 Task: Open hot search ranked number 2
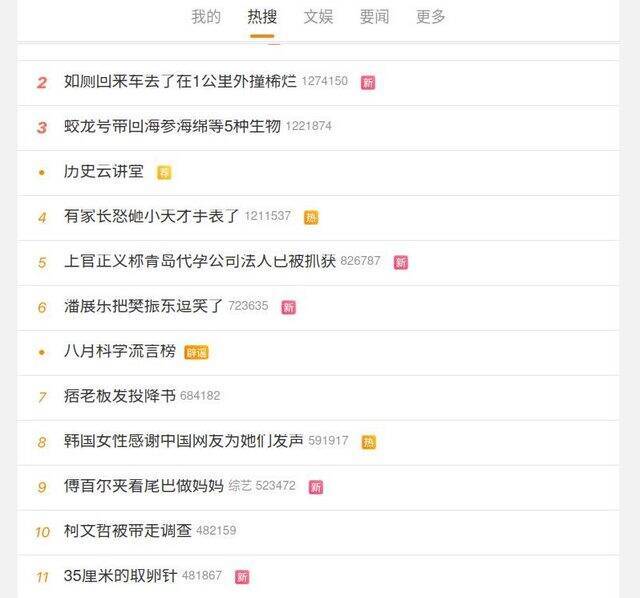coord(180,82)
